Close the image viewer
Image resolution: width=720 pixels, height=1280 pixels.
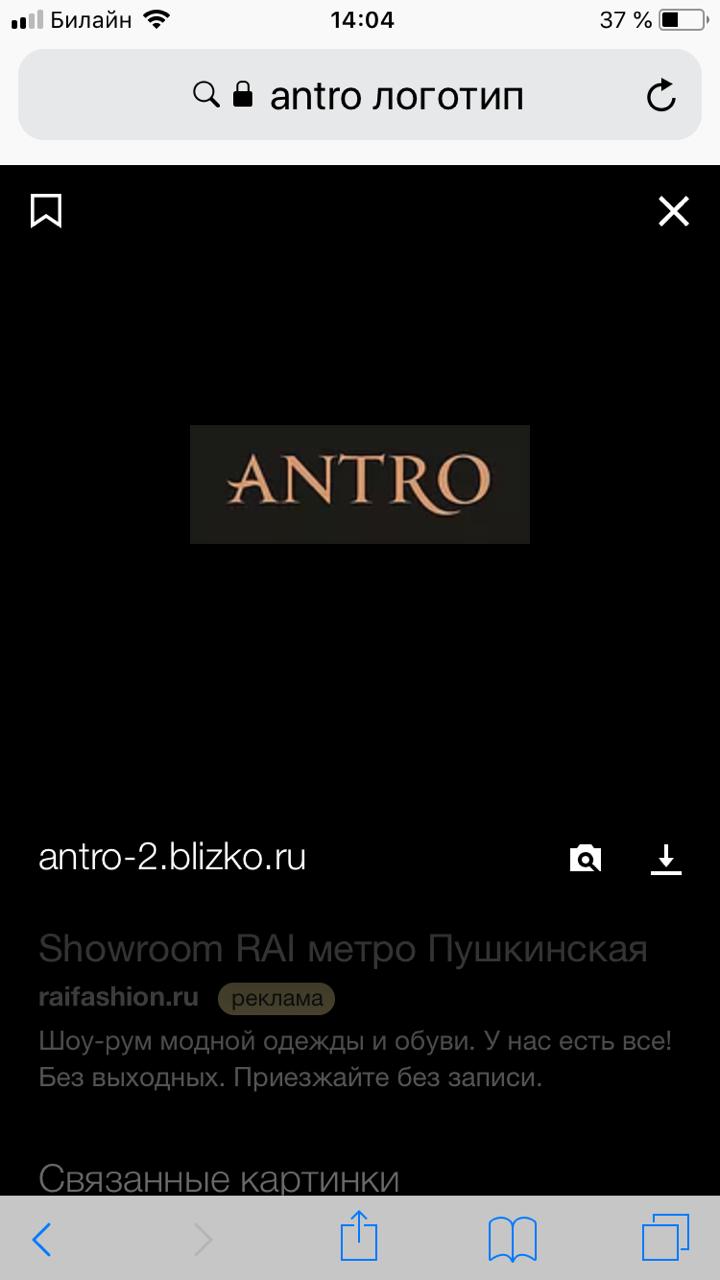pos(674,211)
